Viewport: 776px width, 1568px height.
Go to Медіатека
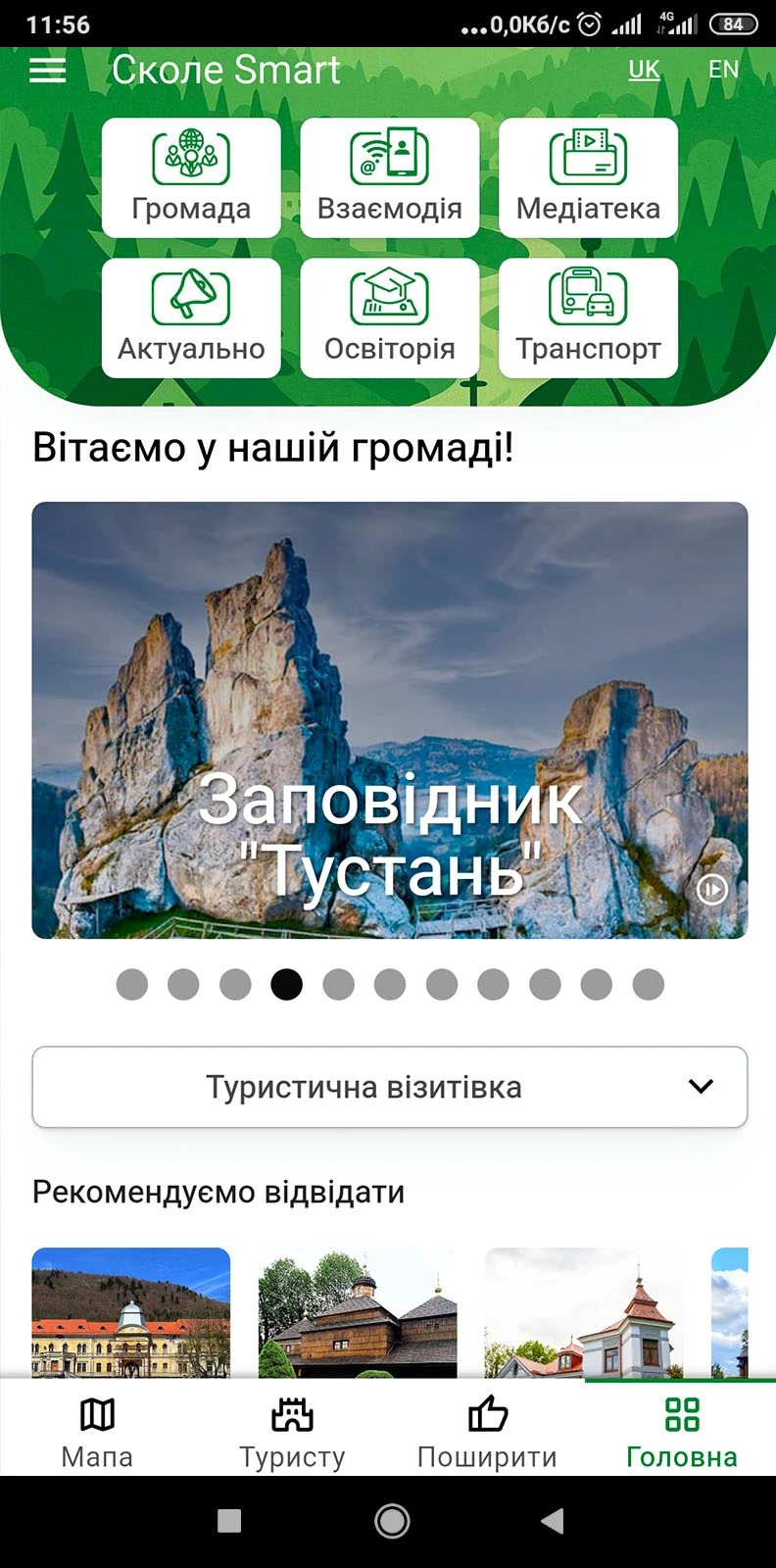(588, 177)
